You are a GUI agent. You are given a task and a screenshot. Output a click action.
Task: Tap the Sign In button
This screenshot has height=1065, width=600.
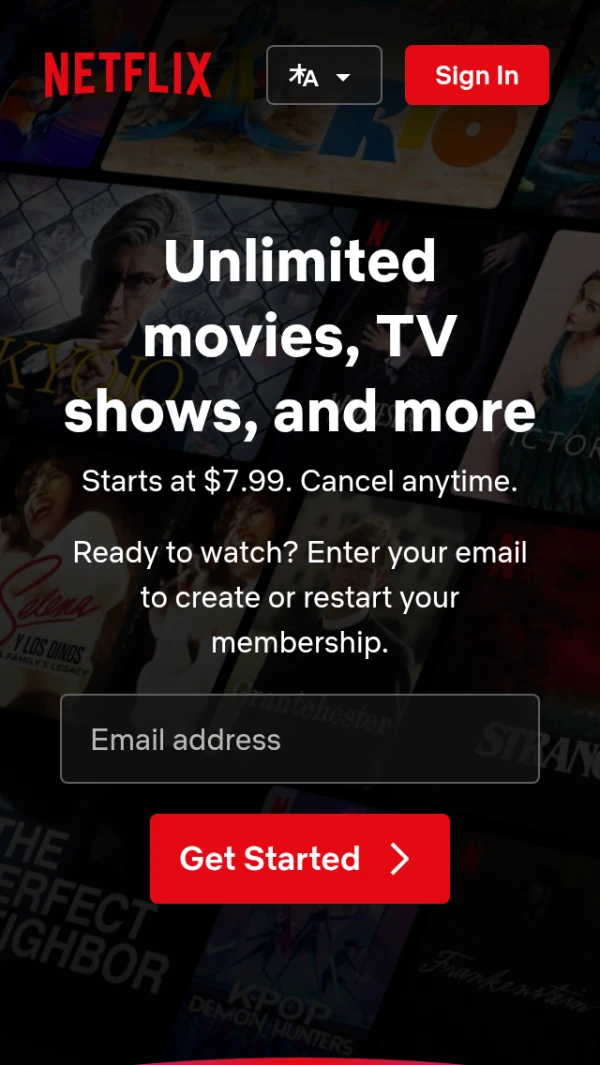(x=476, y=75)
